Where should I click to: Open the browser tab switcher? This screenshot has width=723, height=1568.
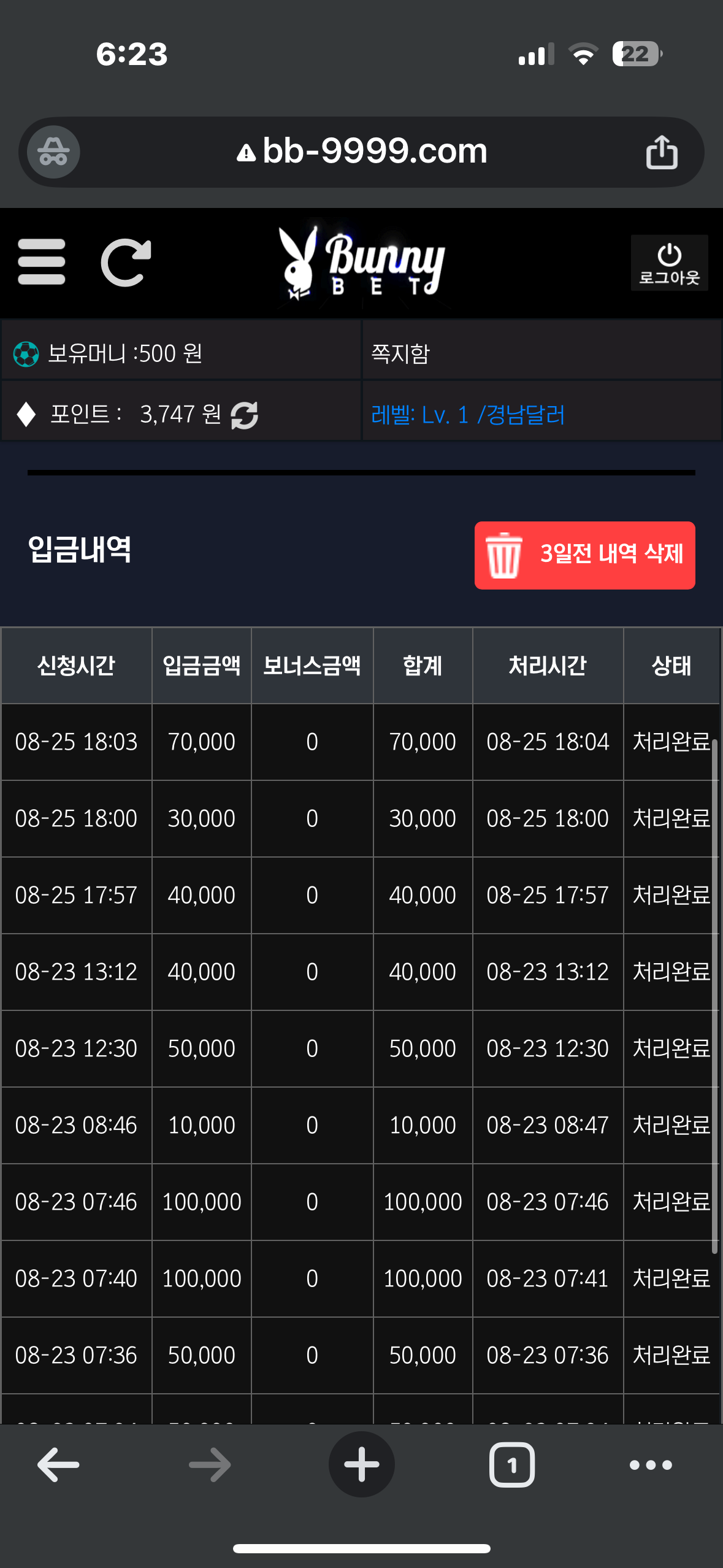[x=511, y=1464]
